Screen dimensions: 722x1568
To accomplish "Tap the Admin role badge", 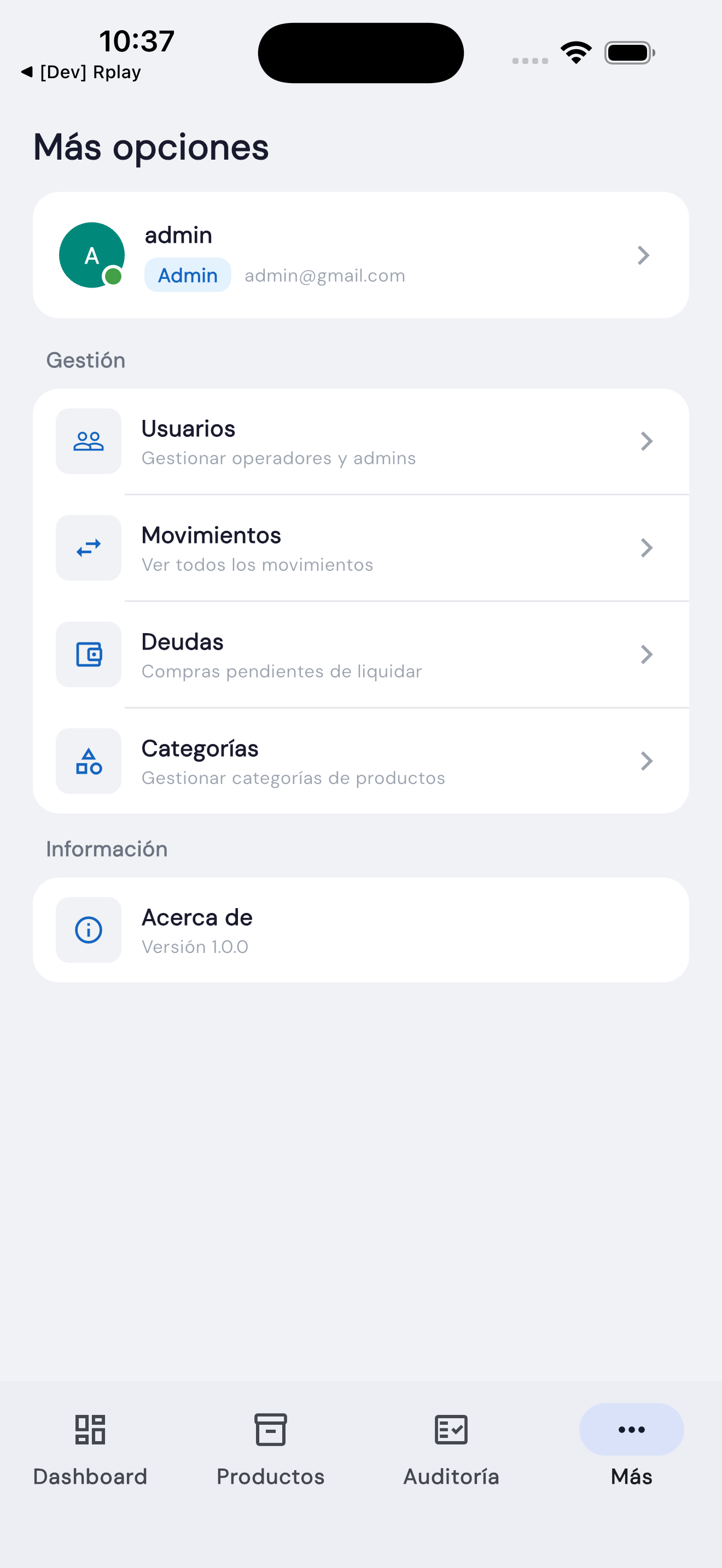I will (x=188, y=274).
